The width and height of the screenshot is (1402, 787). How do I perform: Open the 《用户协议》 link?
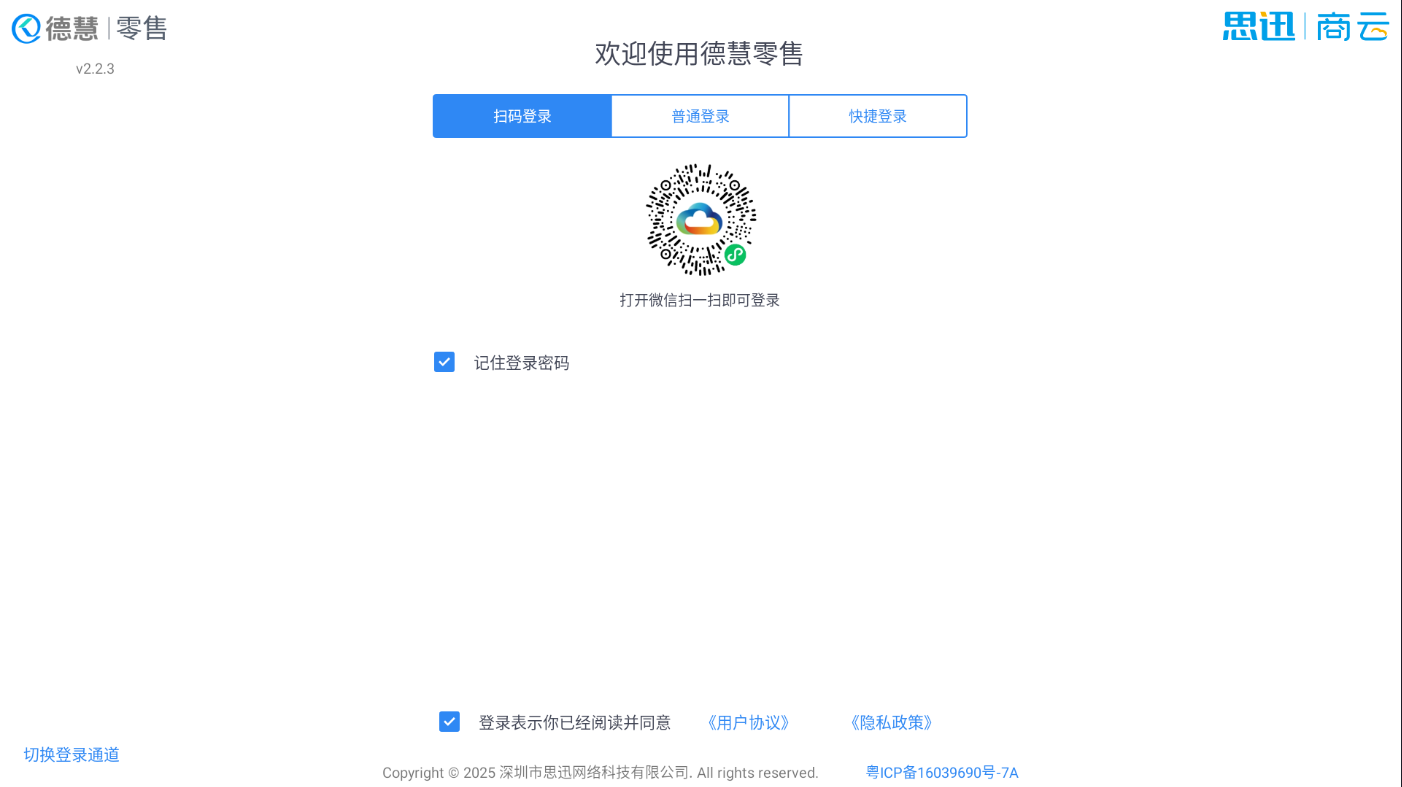(x=748, y=723)
